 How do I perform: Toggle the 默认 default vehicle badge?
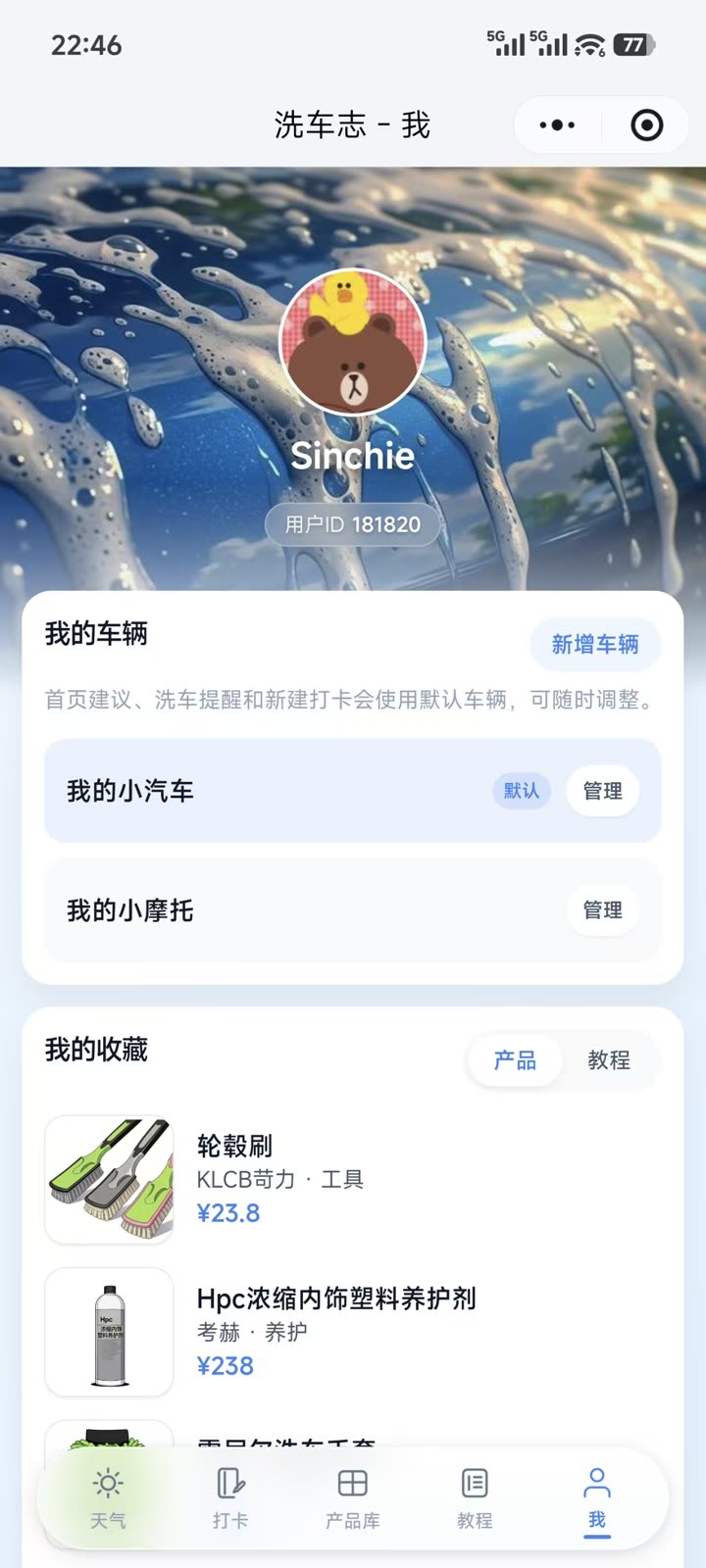tap(521, 791)
